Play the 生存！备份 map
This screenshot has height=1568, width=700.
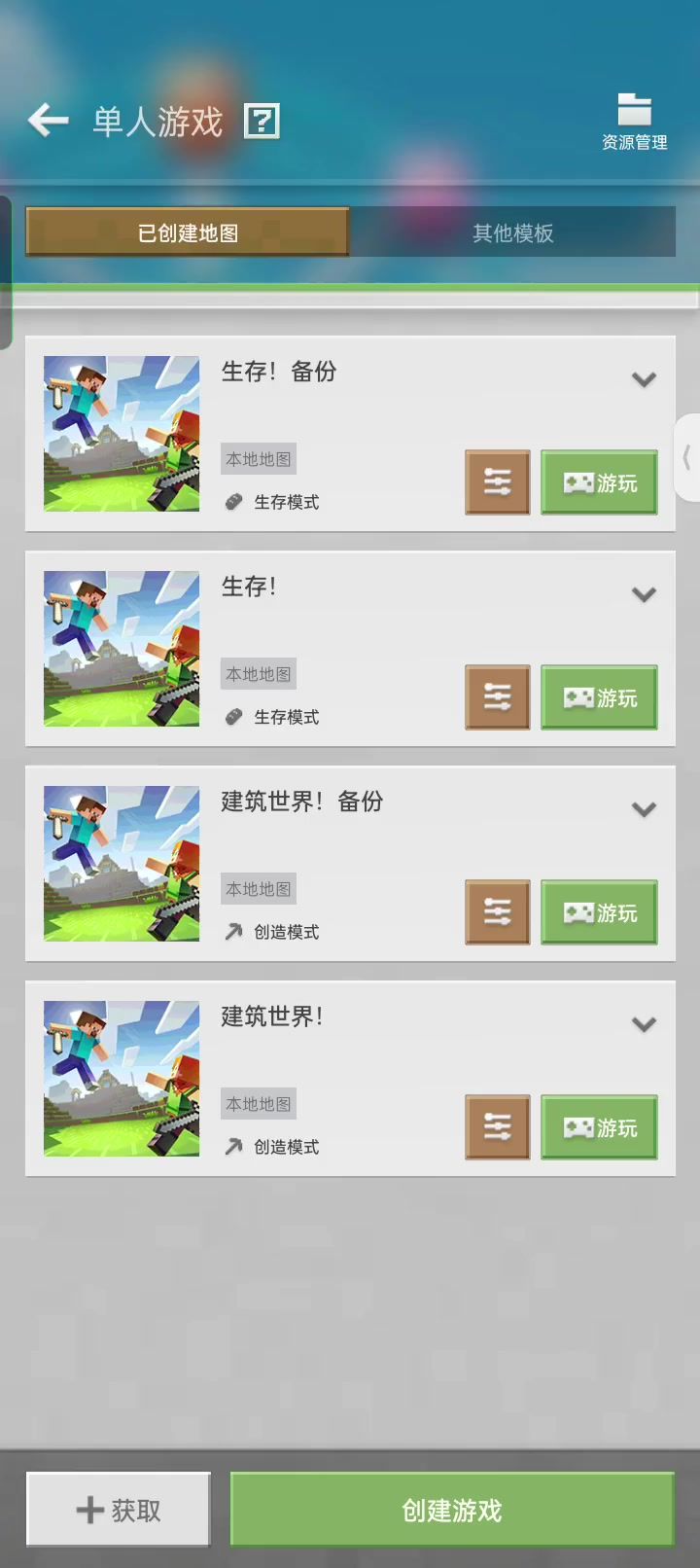(x=599, y=482)
